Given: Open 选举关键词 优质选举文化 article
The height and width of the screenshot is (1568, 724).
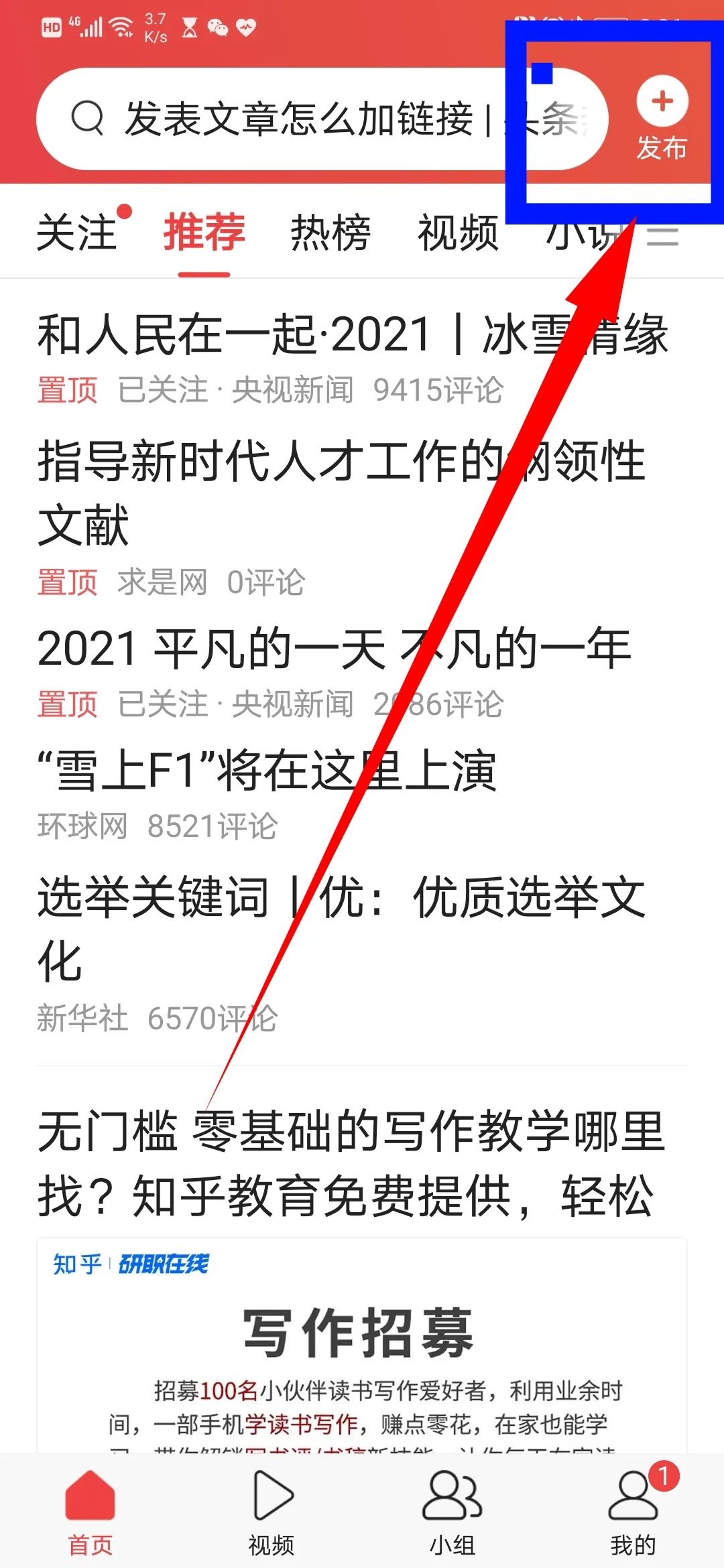Looking at the screenshot, I should click(342, 928).
